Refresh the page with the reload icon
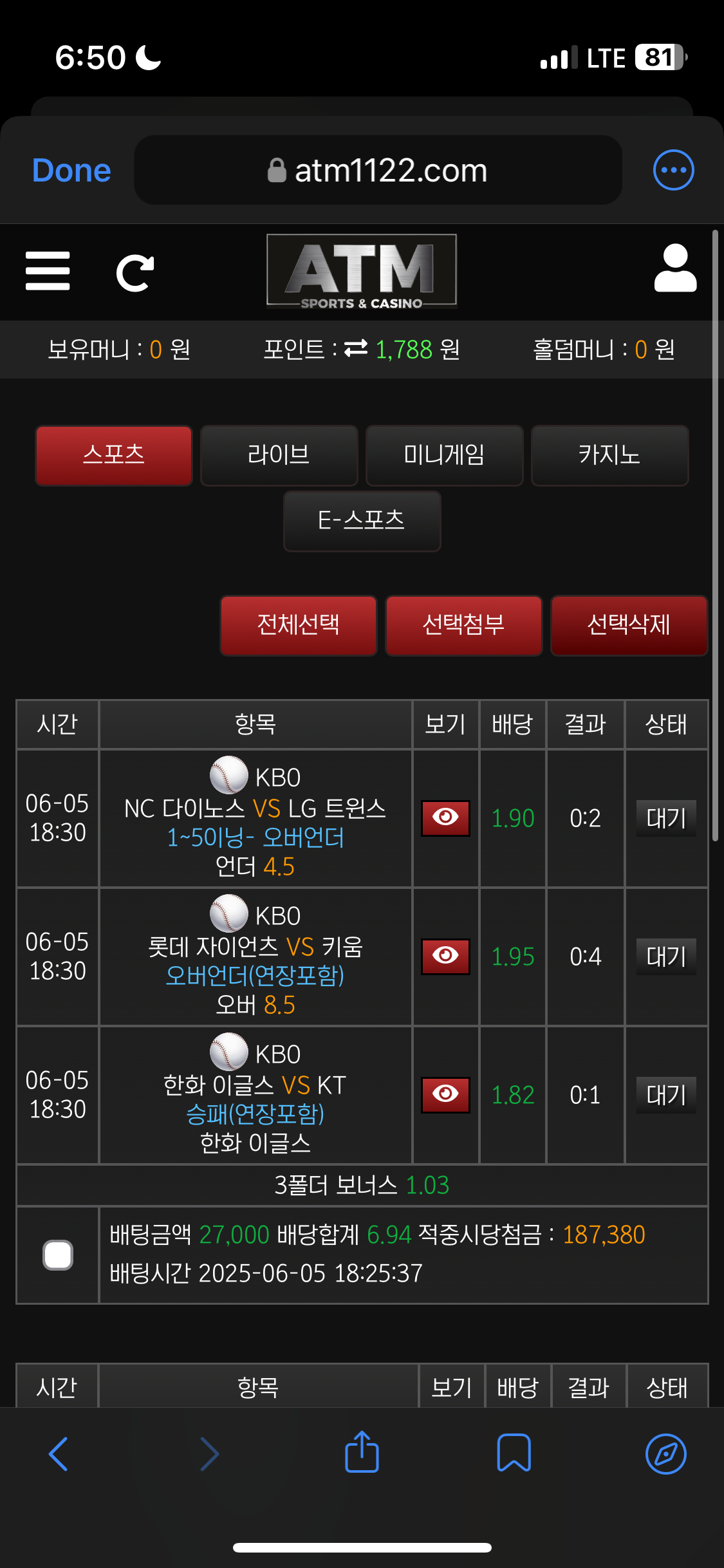This screenshot has width=724, height=1568. [x=135, y=273]
